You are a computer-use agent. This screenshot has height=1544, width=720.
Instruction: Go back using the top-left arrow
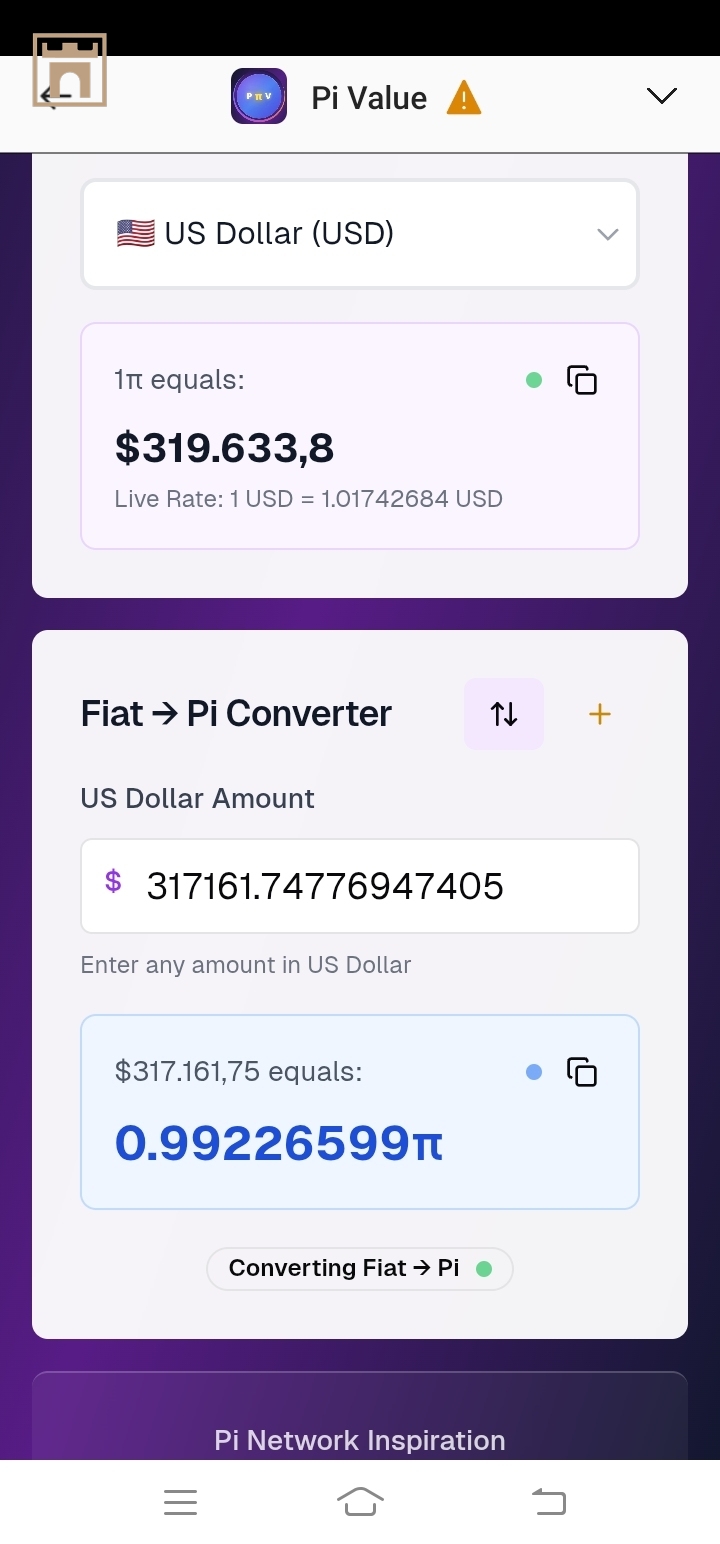coord(55,97)
